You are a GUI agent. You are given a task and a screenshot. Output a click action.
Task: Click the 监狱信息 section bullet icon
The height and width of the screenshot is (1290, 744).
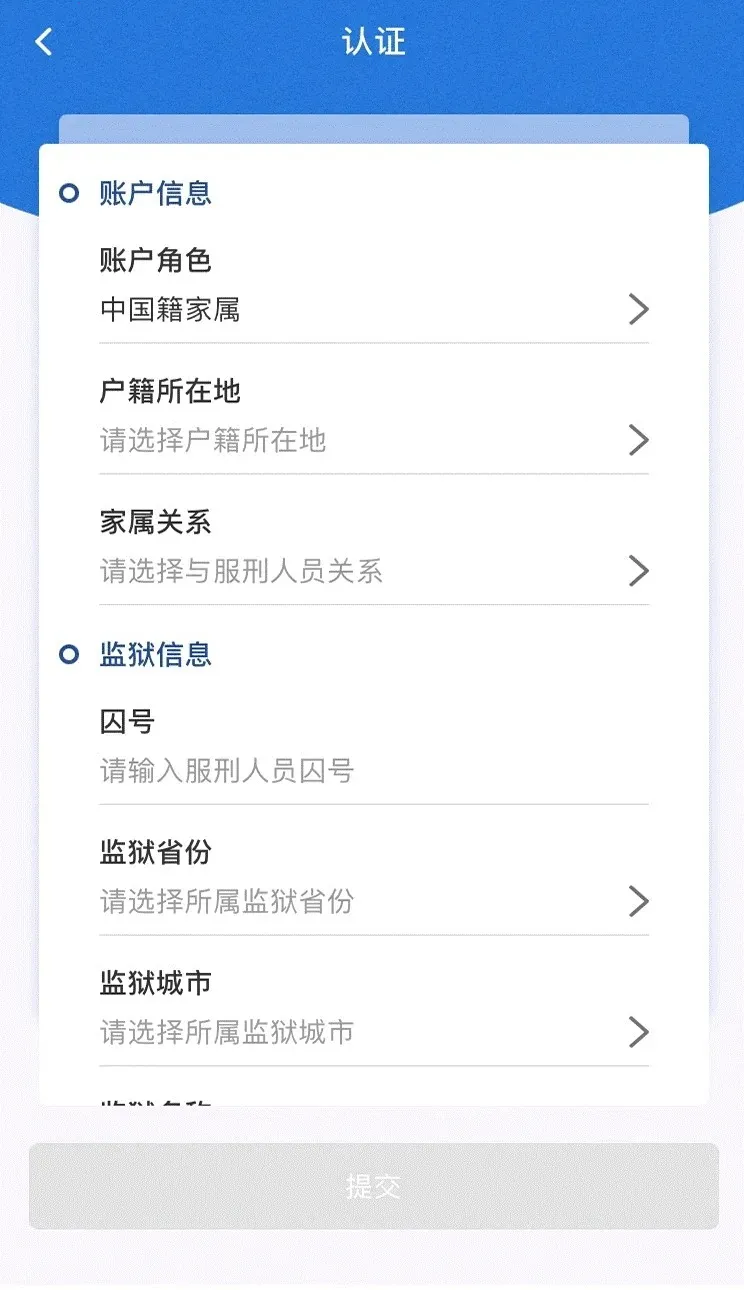tap(68, 655)
